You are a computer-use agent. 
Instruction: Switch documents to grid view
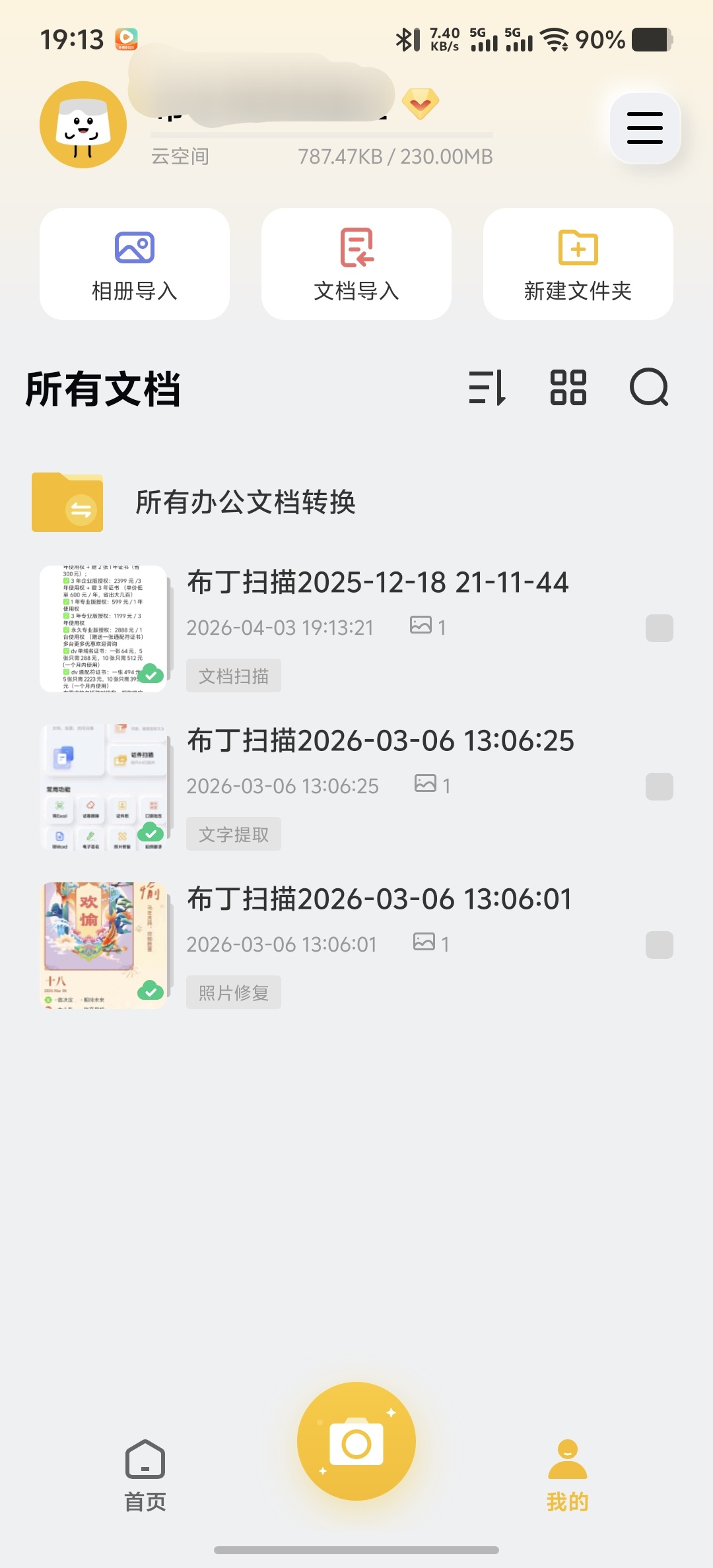pos(568,387)
